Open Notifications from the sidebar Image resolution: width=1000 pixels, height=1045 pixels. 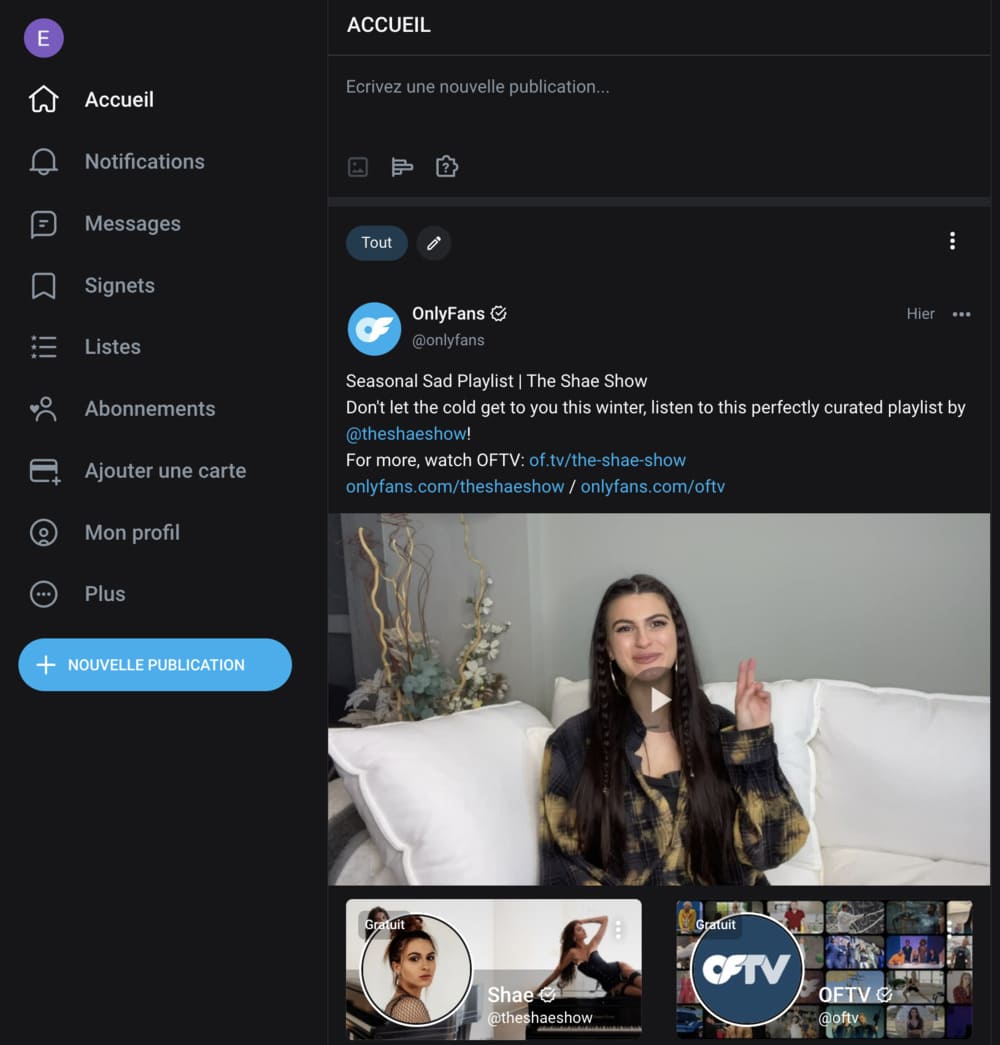click(x=143, y=162)
